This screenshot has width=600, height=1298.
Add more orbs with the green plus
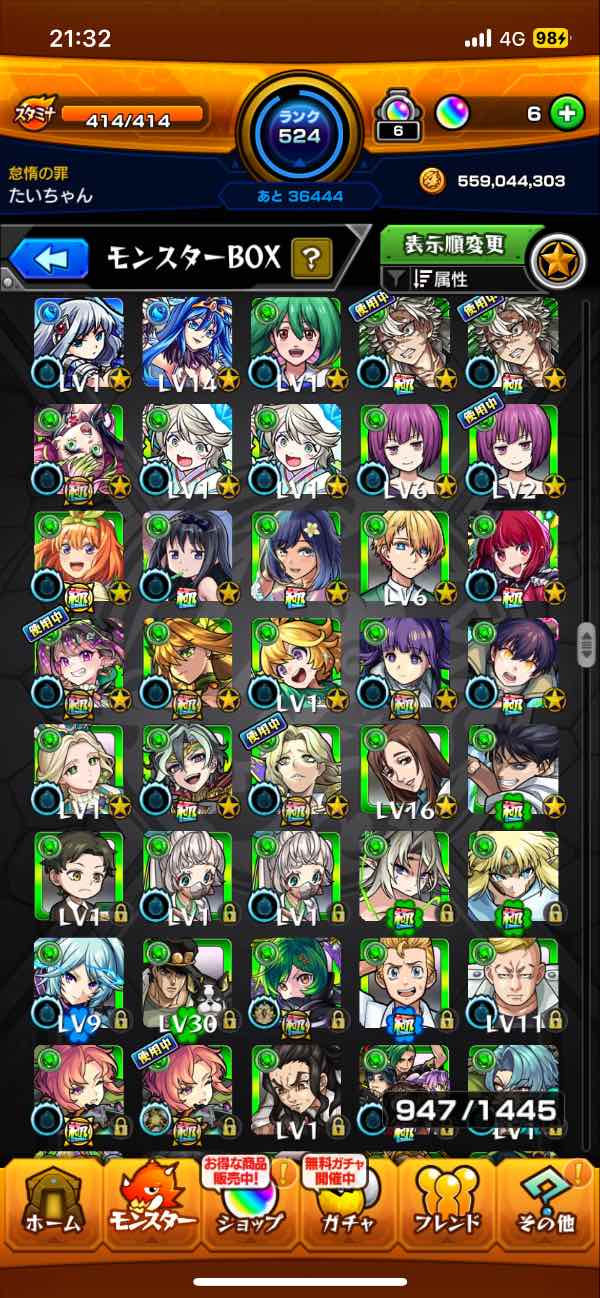click(x=568, y=113)
